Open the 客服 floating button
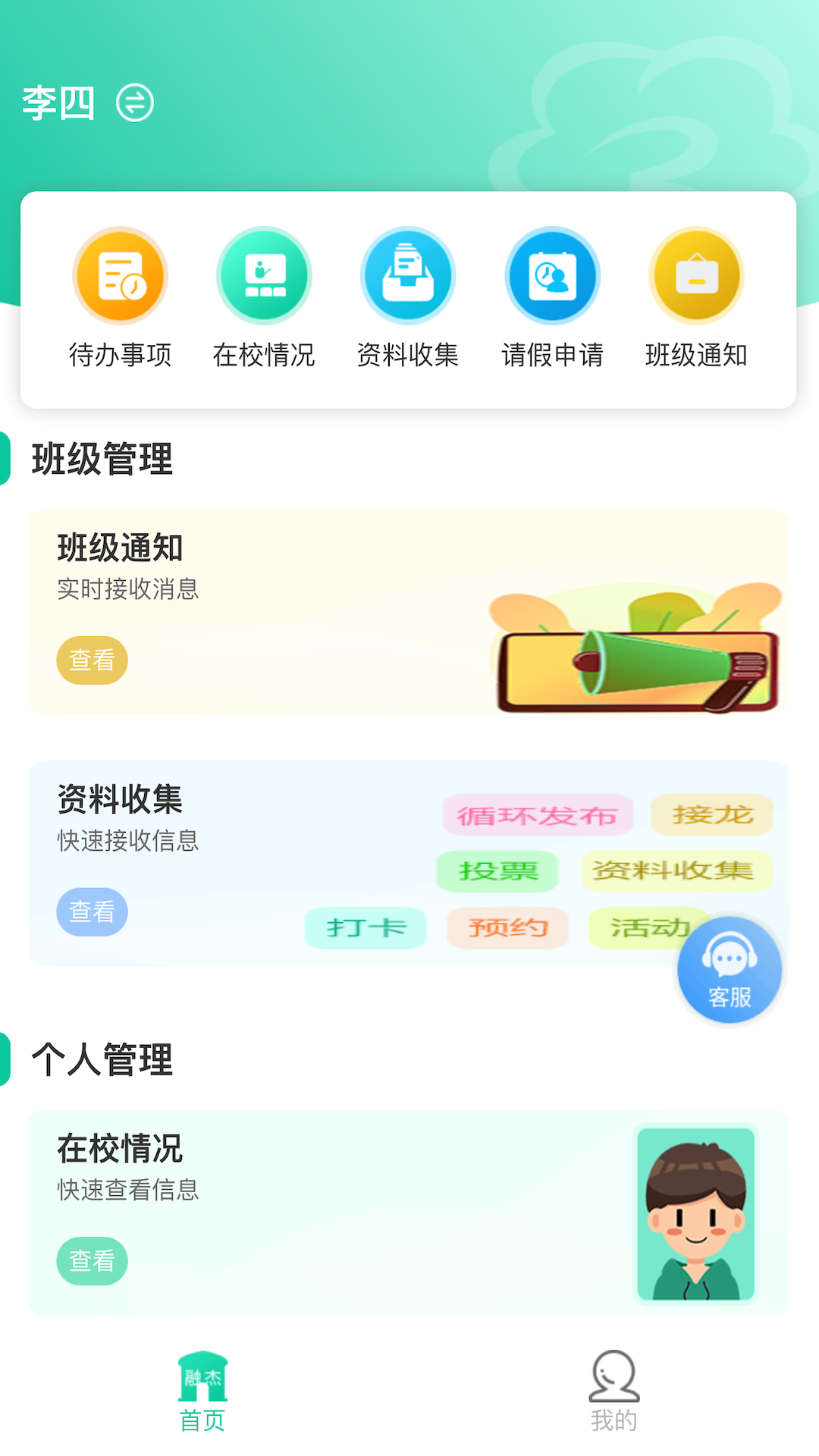 (x=730, y=970)
